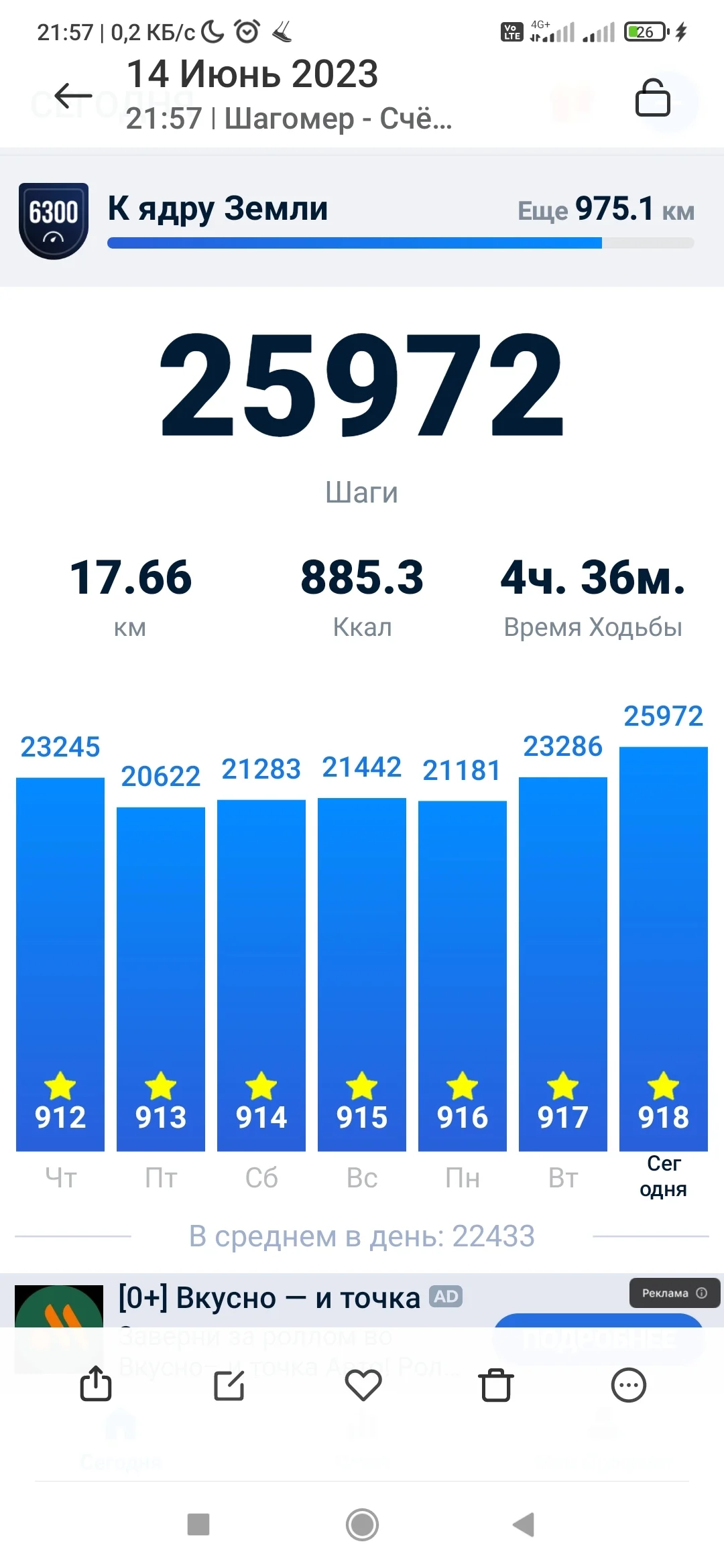
Task: Edit the screenshot
Action: (x=229, y=1385)
